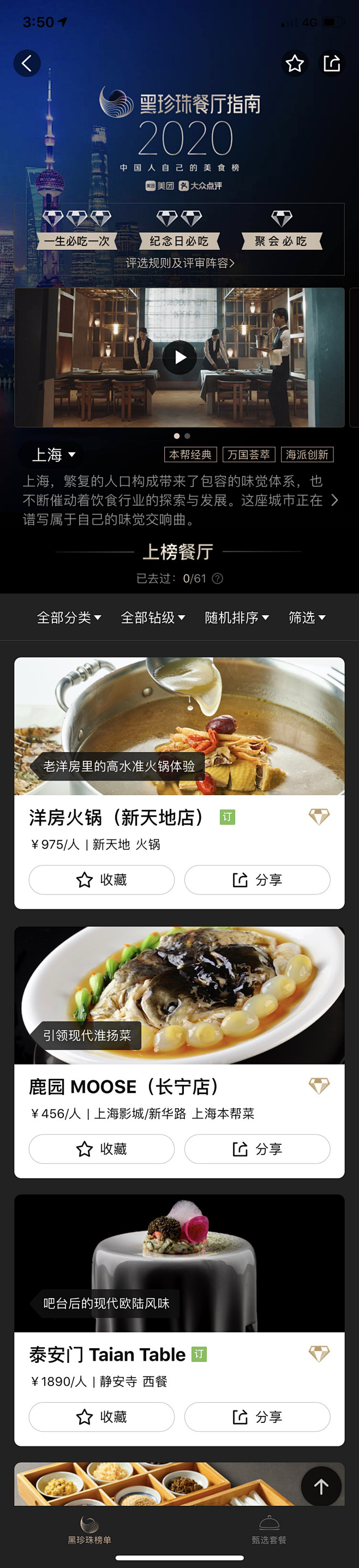Open the 全部钻级 filter dropdown

point(153,618)
